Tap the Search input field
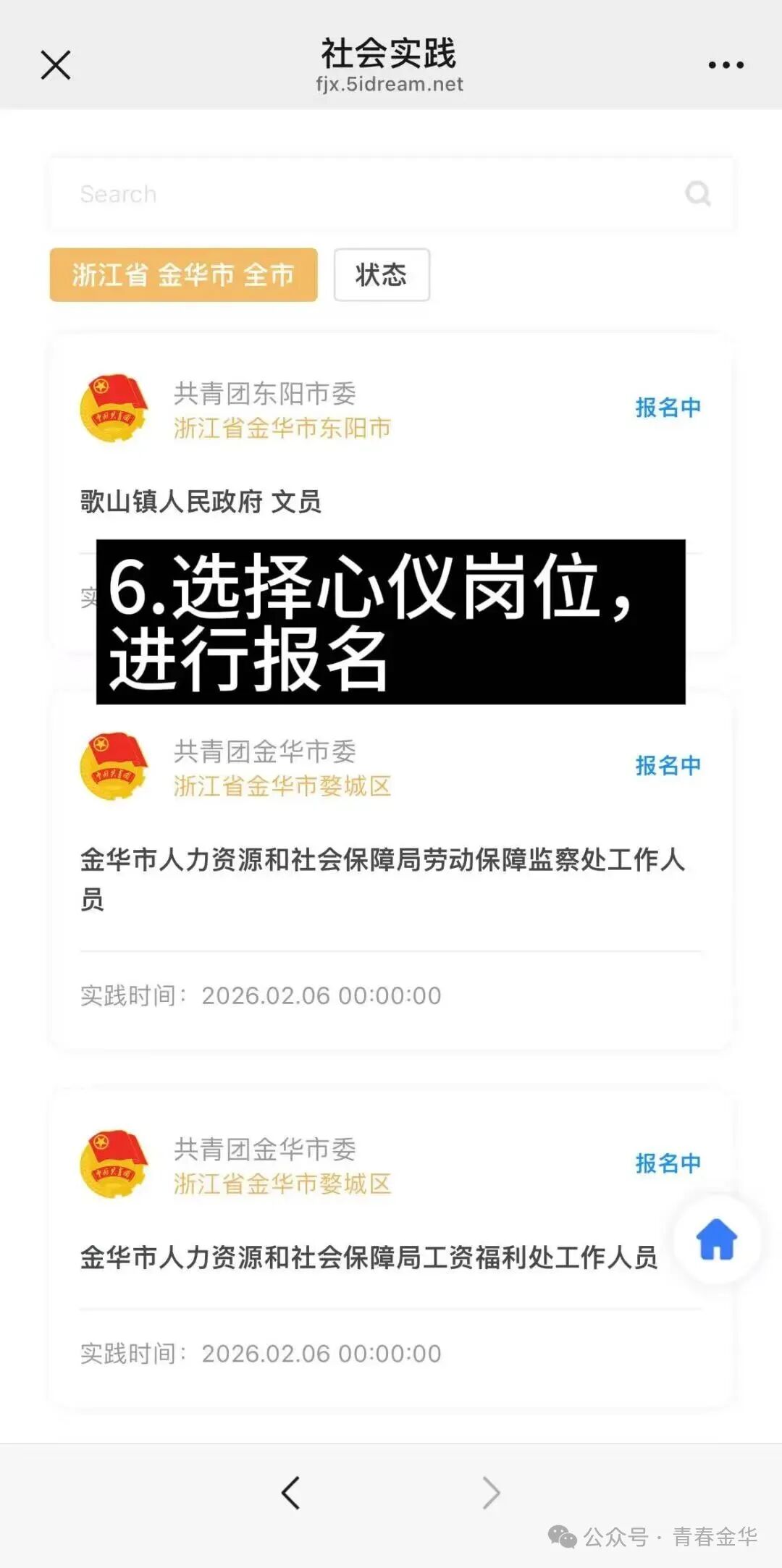The width and height of the screenshot is (782, 1568). pyautogui.click(x=362, y=194)
